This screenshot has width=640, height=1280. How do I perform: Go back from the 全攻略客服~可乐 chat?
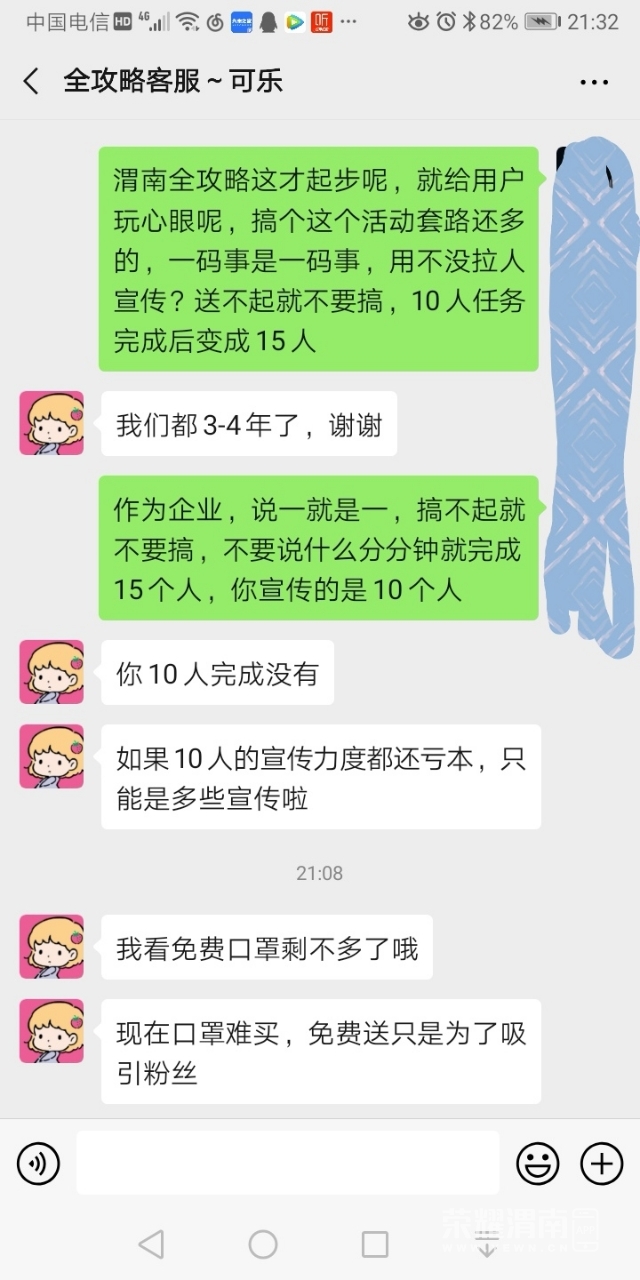[x=31, y=81]
